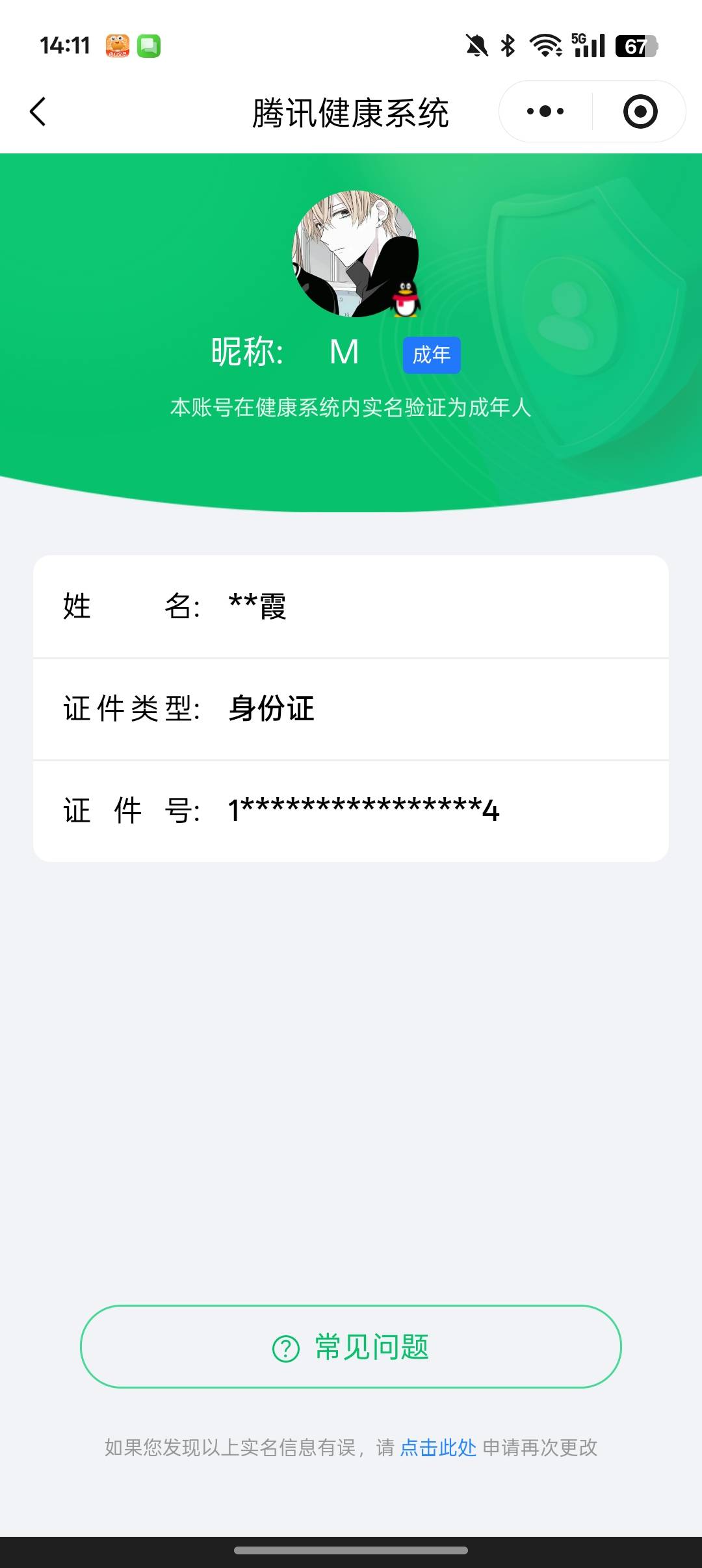Tap the circular close button in capsule
This screenshot has height=1568, width=702.
[640, 111]
